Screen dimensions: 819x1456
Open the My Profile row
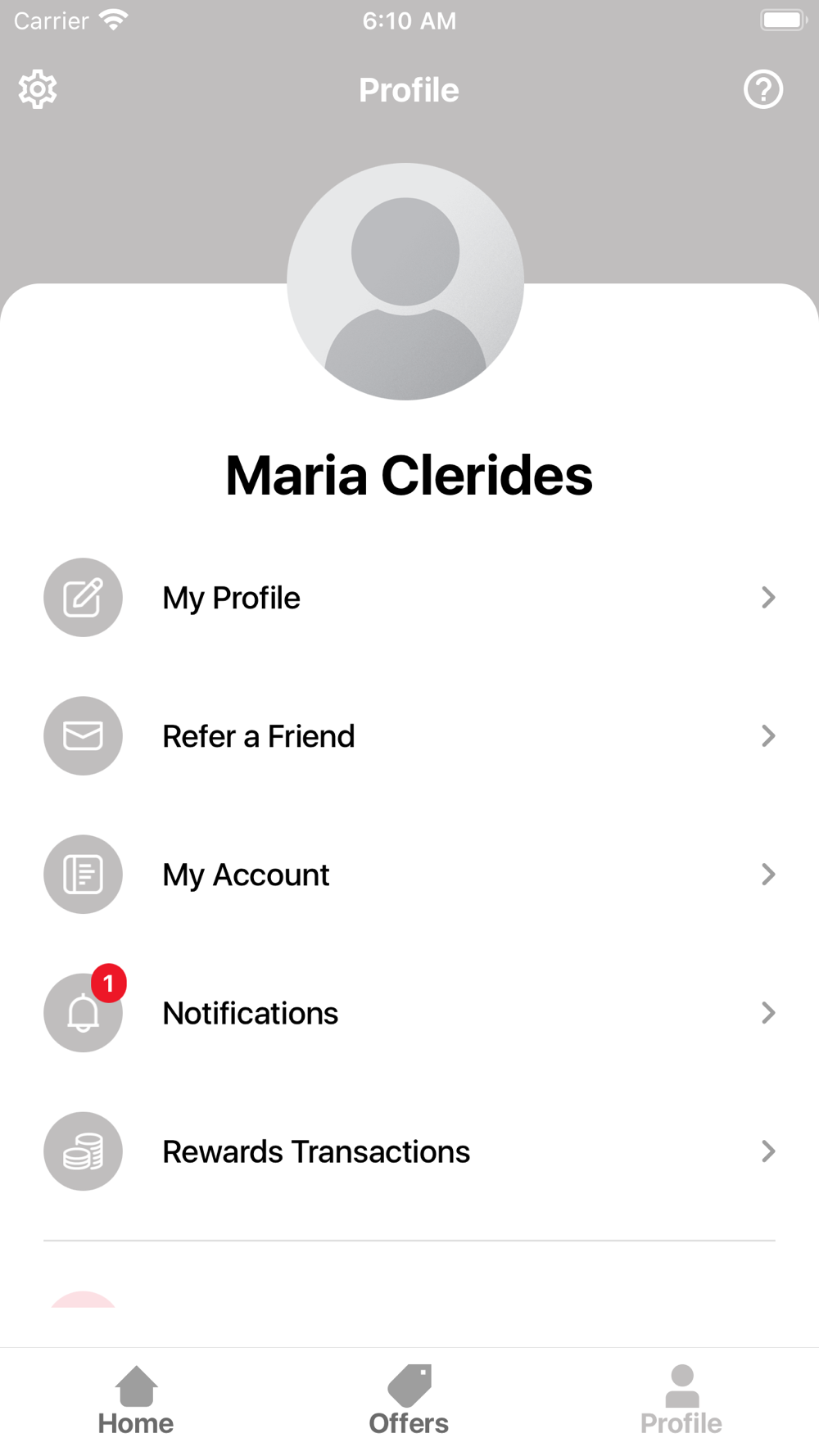coord(409,598)
